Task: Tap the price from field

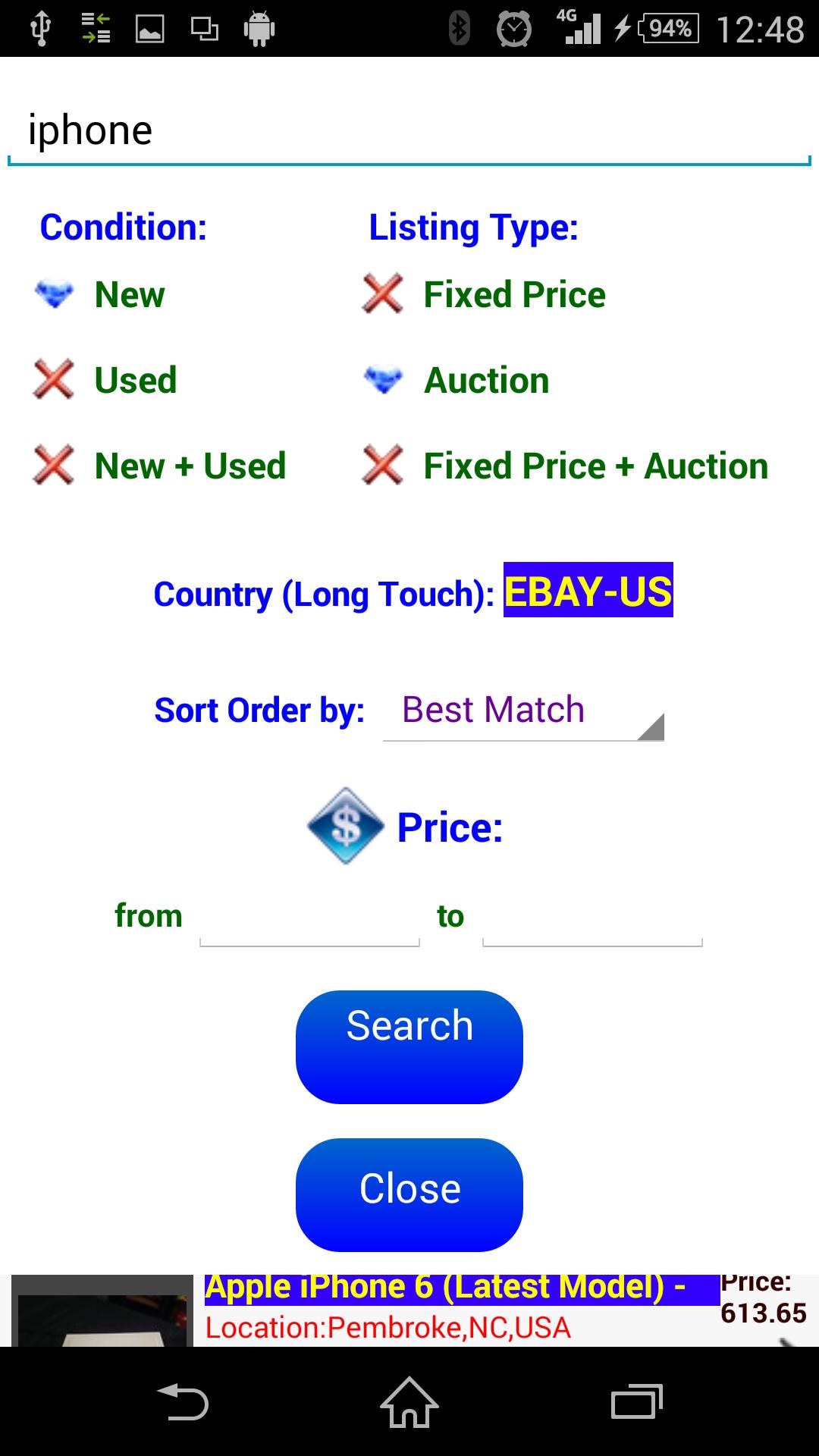Action: [x=309, y=919]
